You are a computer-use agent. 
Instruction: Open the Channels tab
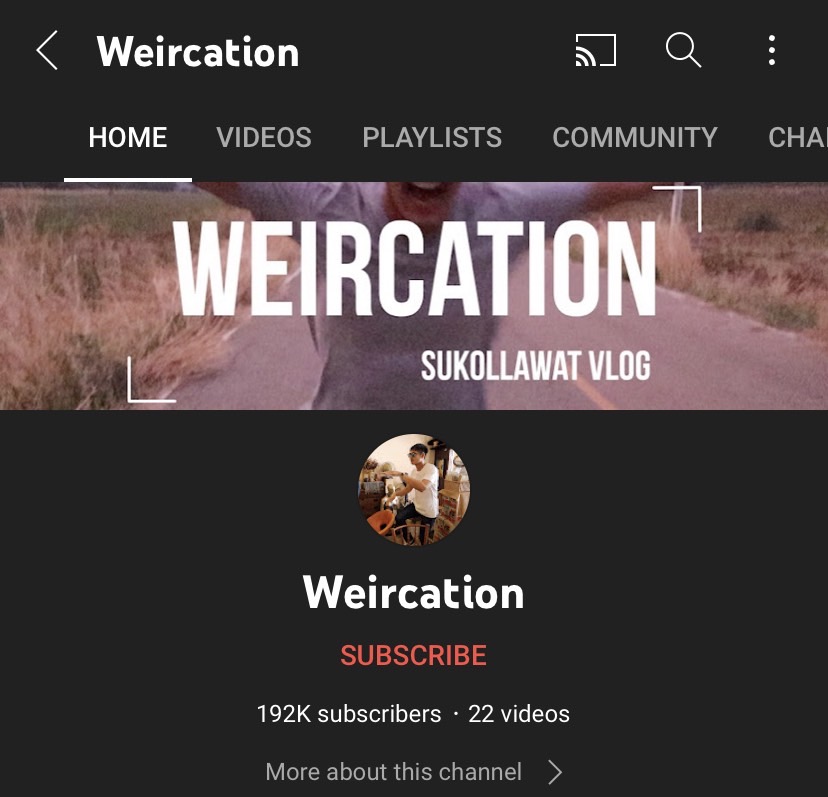[x=797, y=137]
